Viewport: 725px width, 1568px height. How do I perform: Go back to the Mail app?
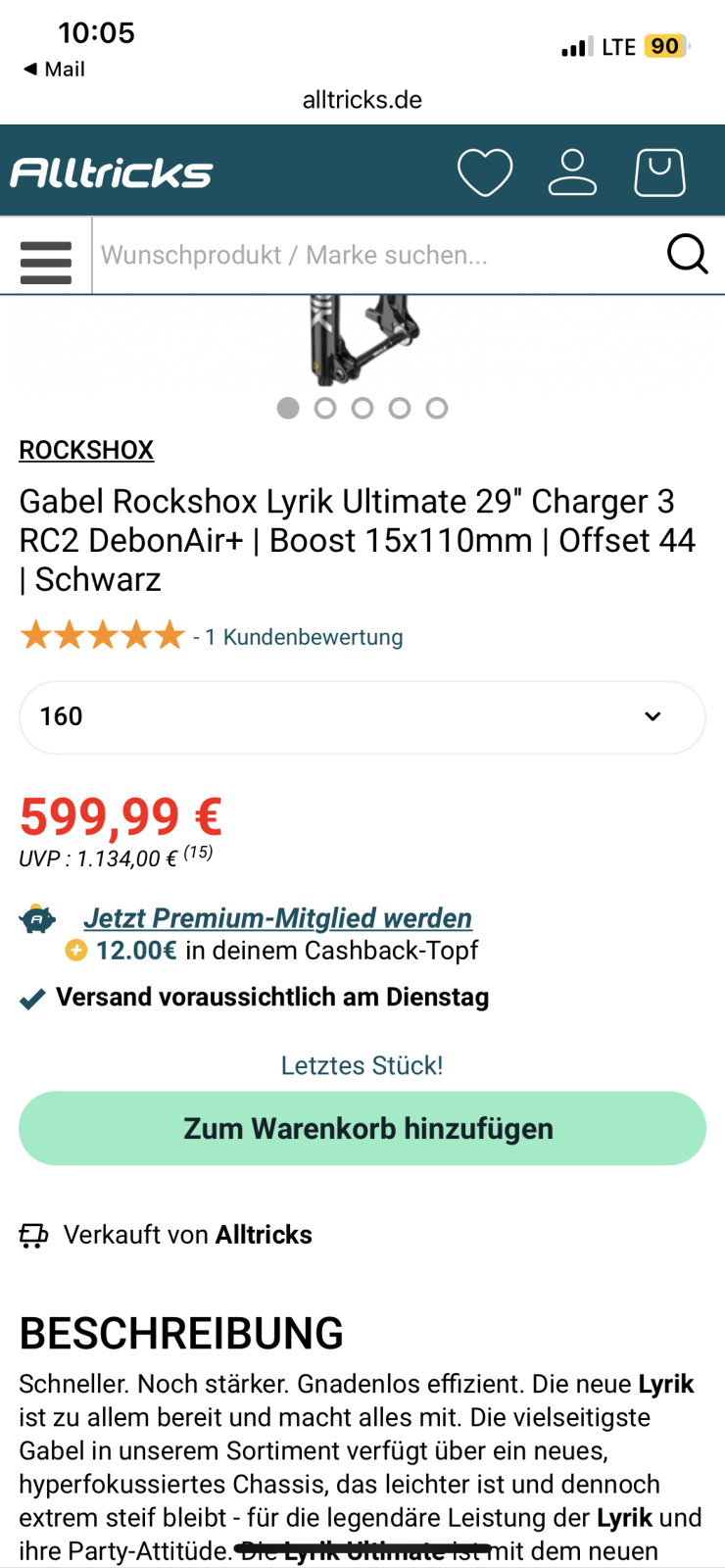click(x=55, y=69)
